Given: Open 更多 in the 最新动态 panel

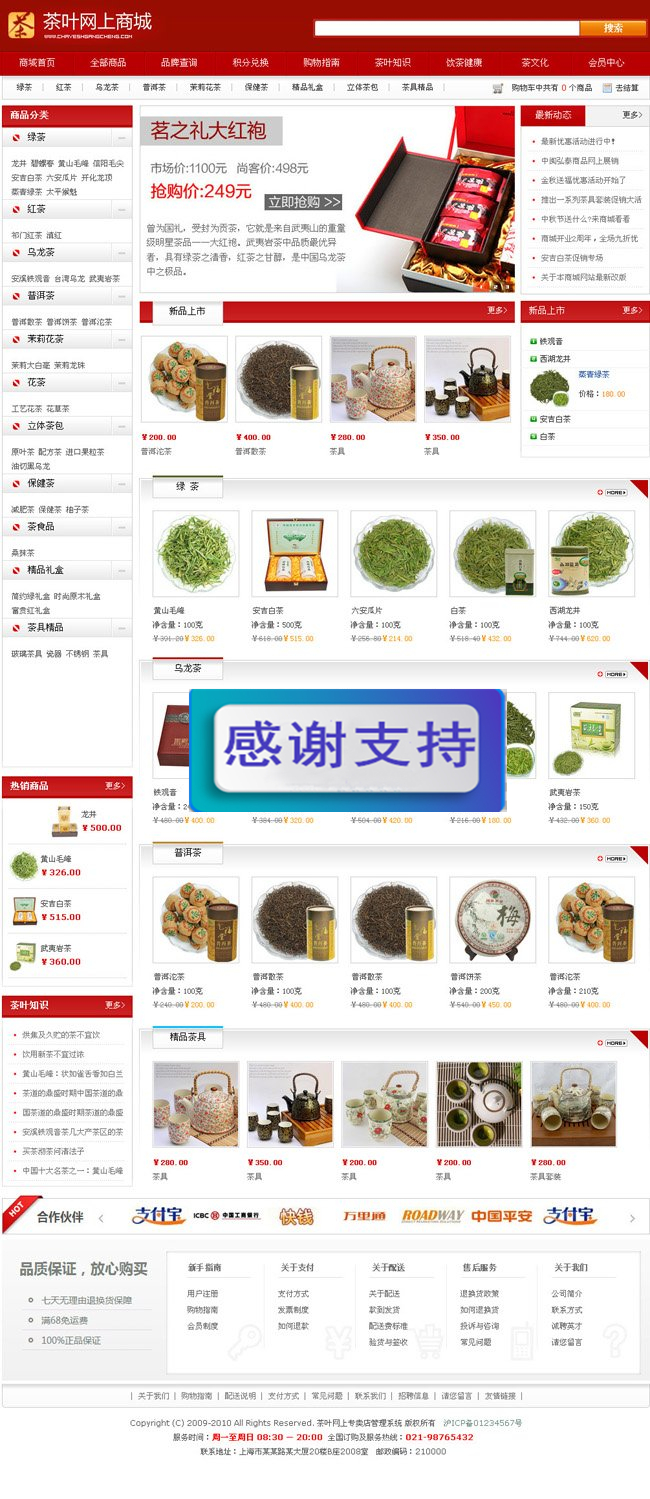Looking at the screenshot, I should tap(632, 115).
